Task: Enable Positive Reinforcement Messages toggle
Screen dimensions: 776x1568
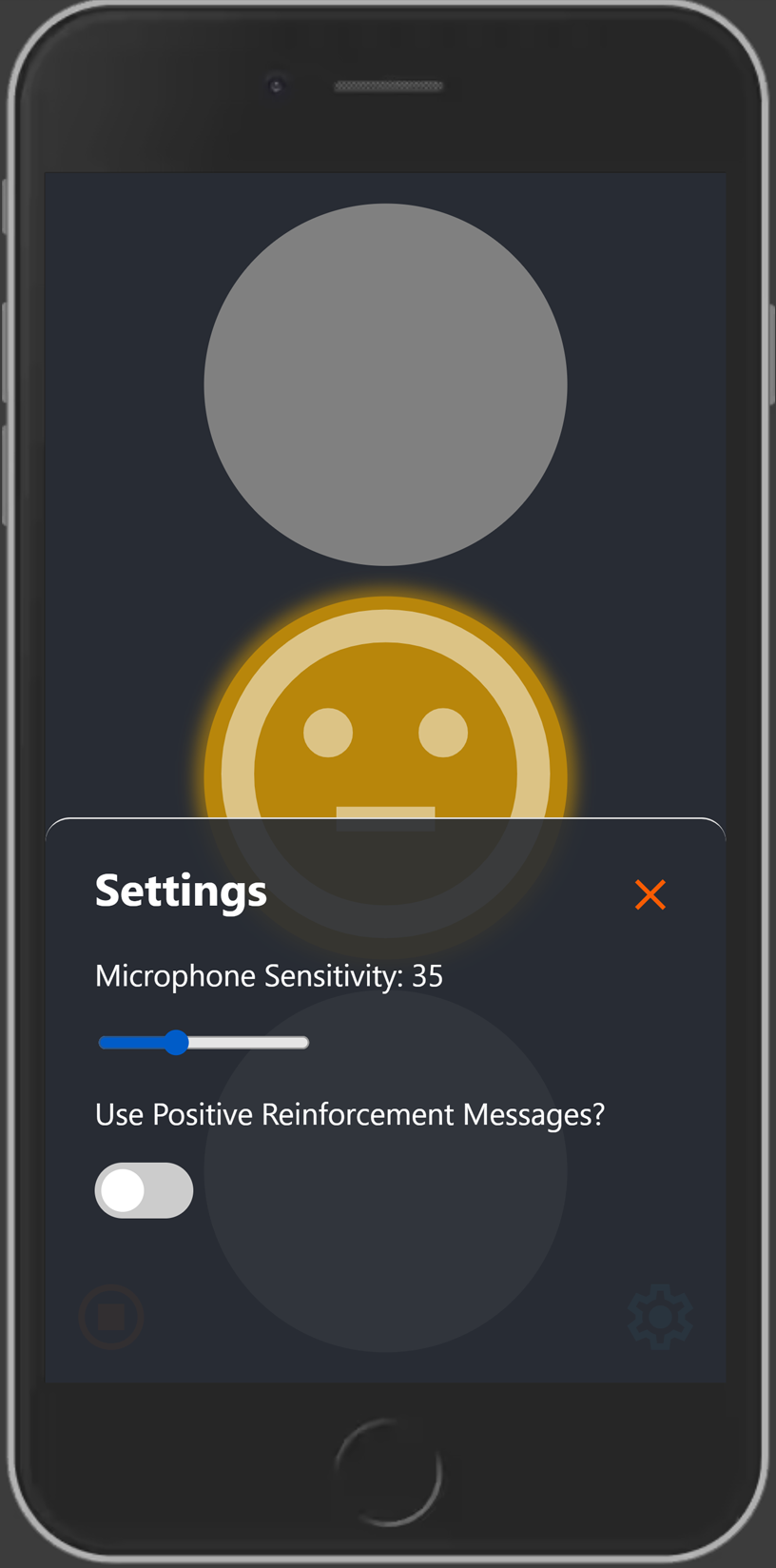Action: (x=144, y=1190)
